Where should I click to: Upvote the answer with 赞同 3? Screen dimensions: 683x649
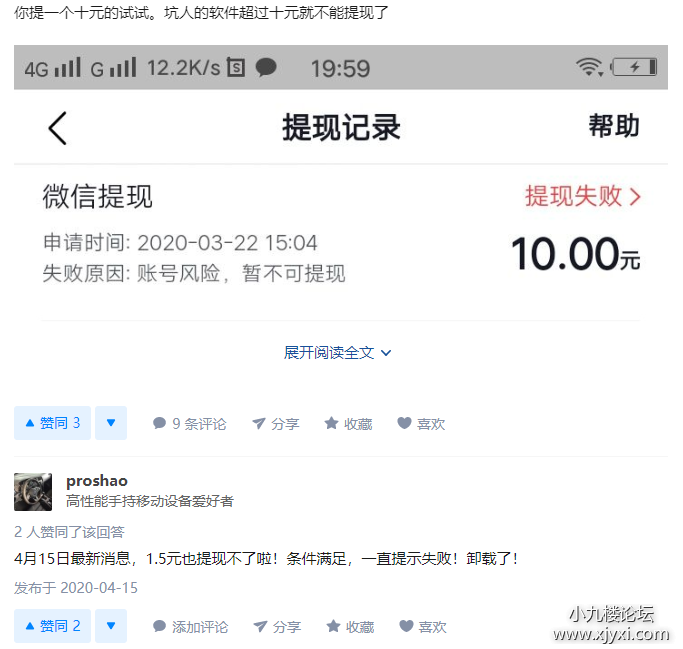tap(52, 423)
